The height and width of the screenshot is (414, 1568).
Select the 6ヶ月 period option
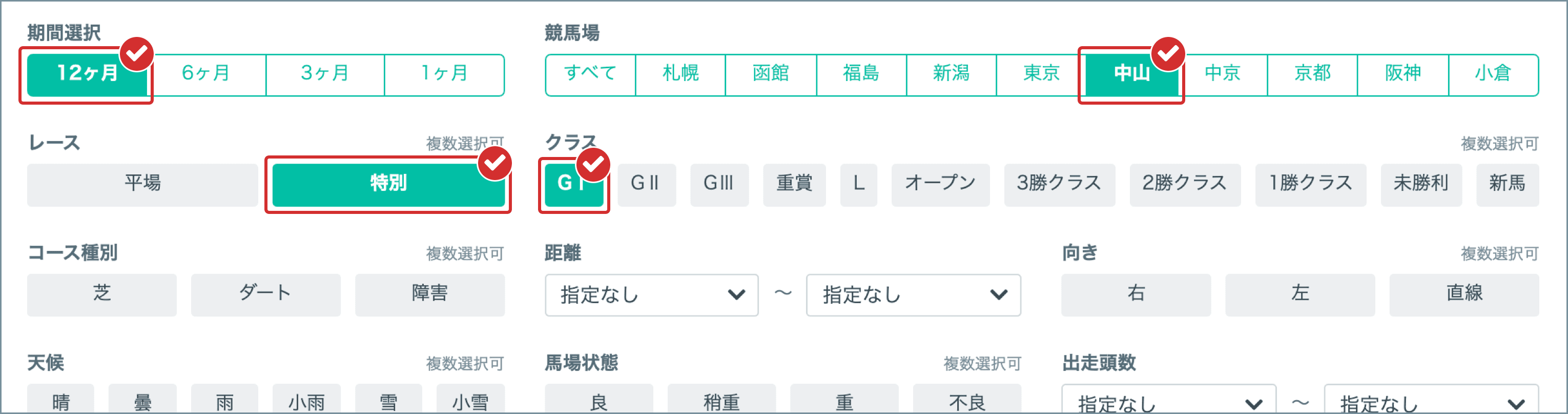206,74
